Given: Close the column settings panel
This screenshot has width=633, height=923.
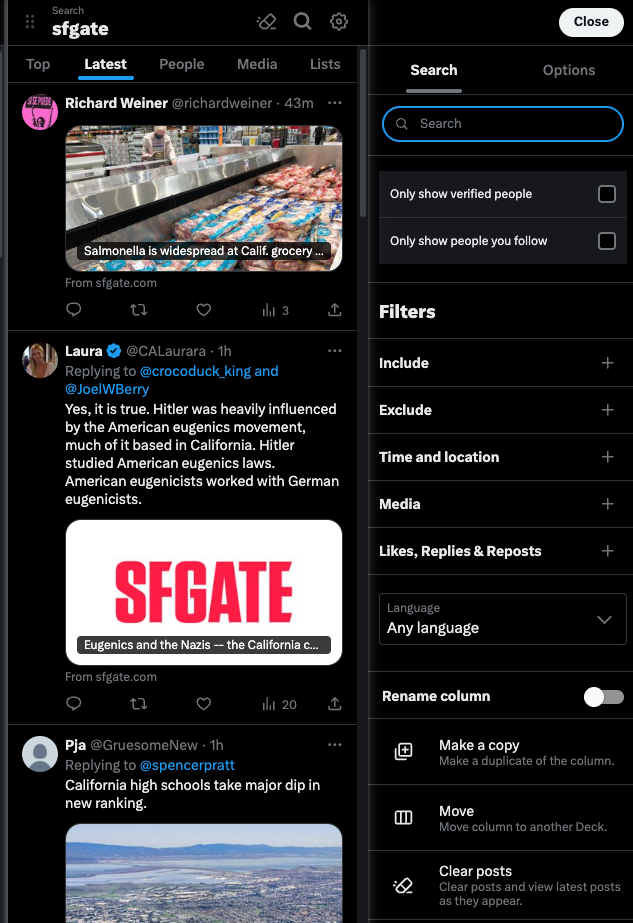Looking at the screenshot, I should tap(591, 22).
